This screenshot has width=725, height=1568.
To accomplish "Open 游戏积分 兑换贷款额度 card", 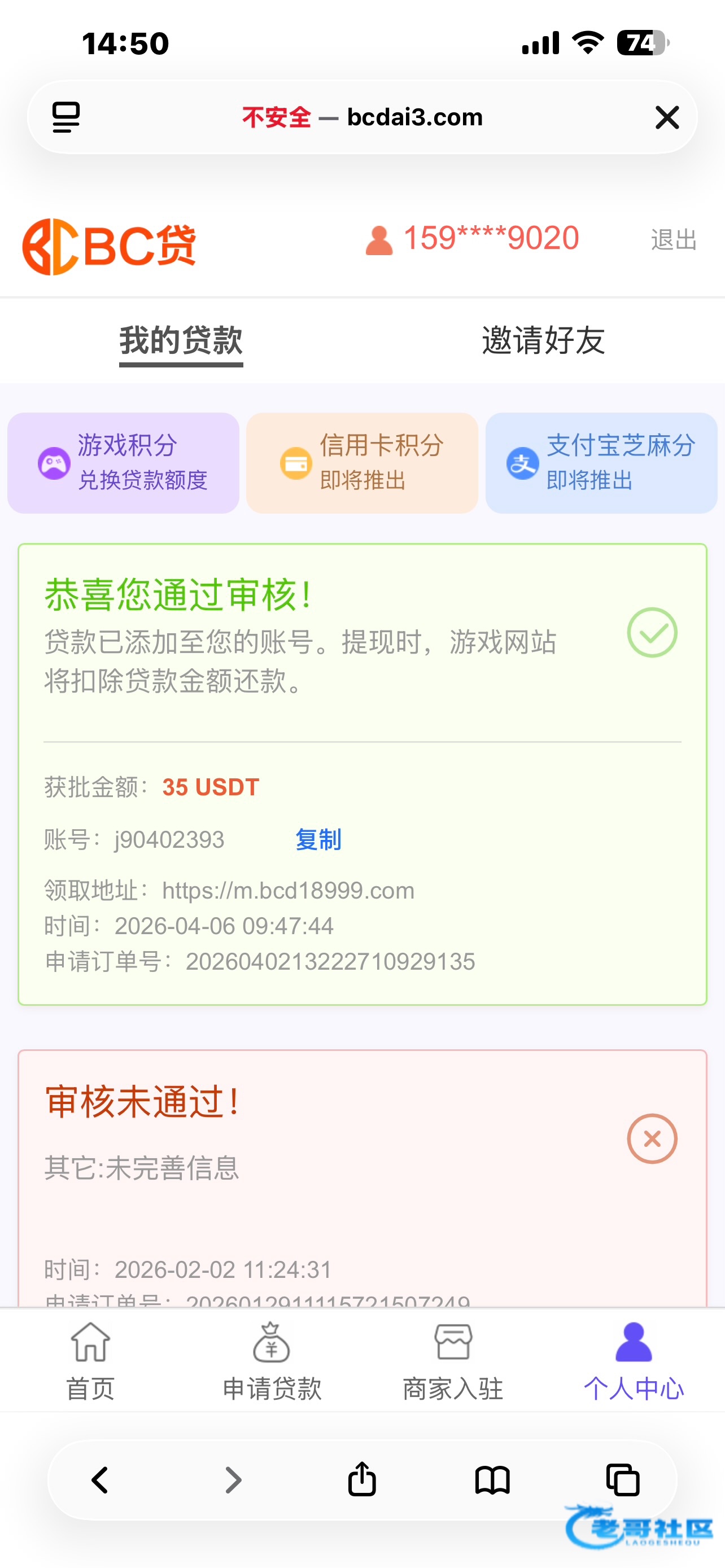I will coord(123,463).
